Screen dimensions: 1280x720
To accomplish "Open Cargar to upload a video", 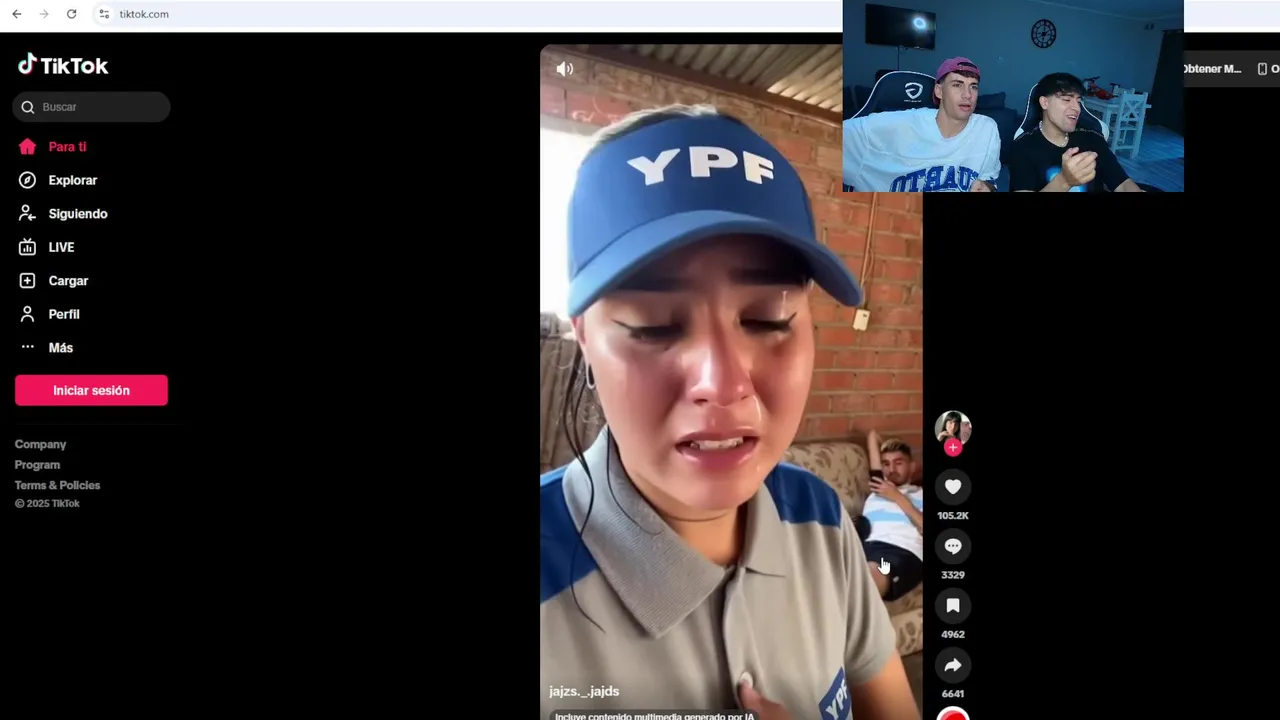I will 68,281.
